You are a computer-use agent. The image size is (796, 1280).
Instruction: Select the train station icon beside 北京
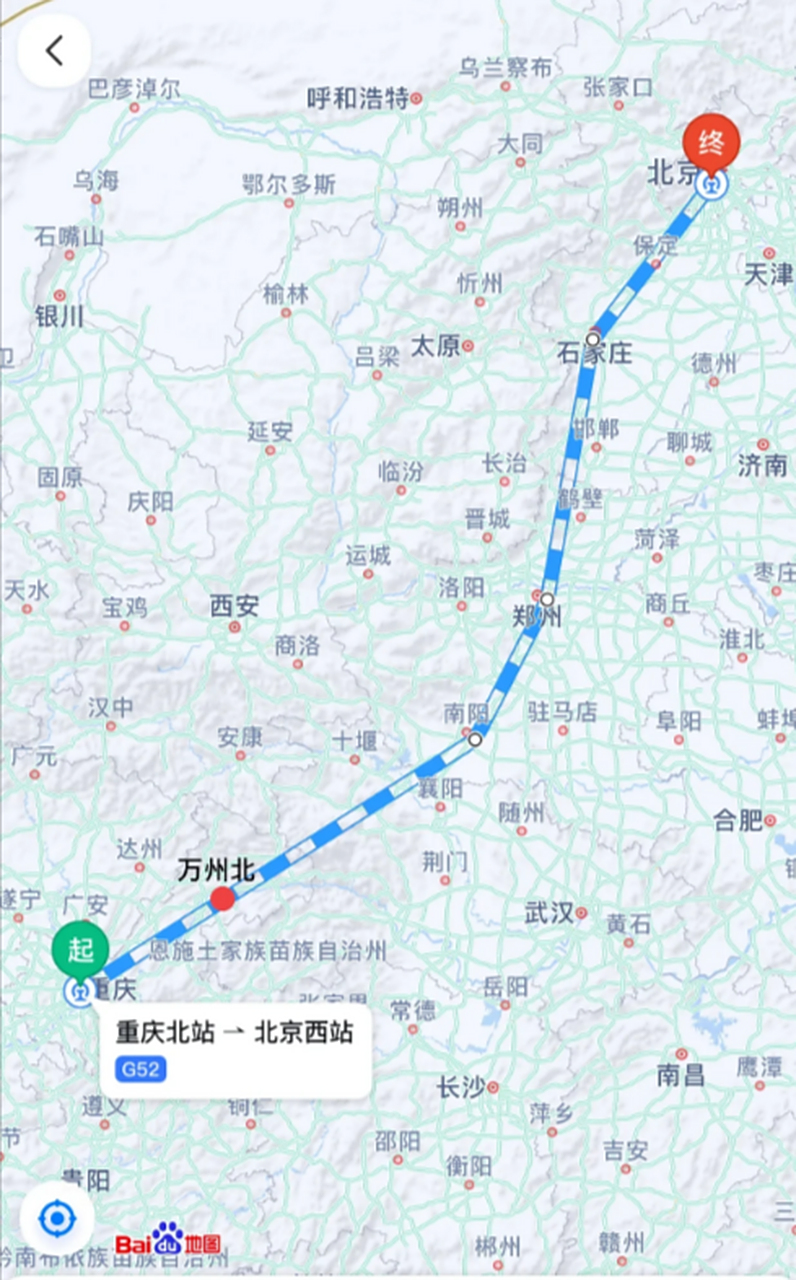711,183
